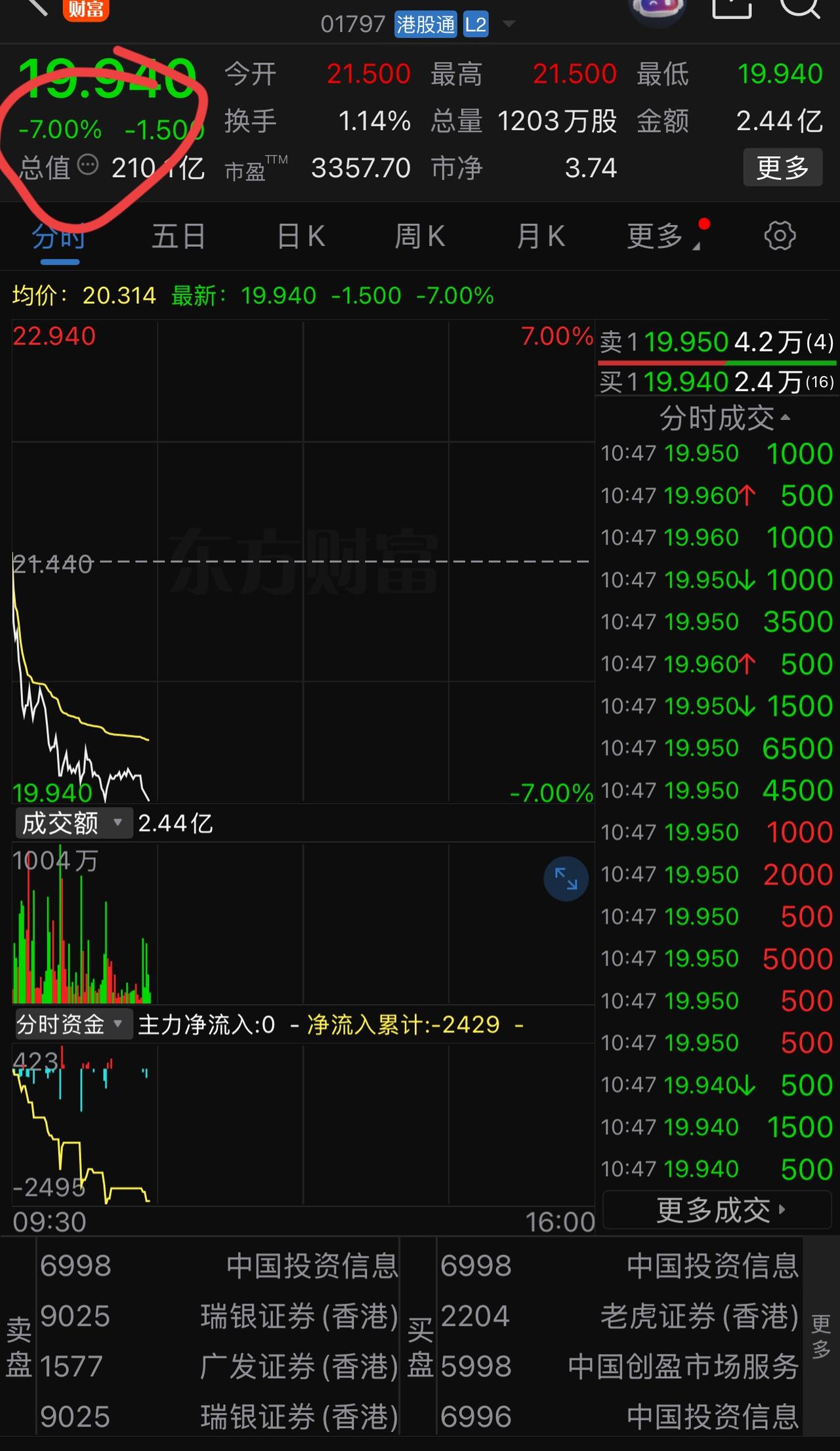Tap the 更多 button for more stock details

(782, 167)
